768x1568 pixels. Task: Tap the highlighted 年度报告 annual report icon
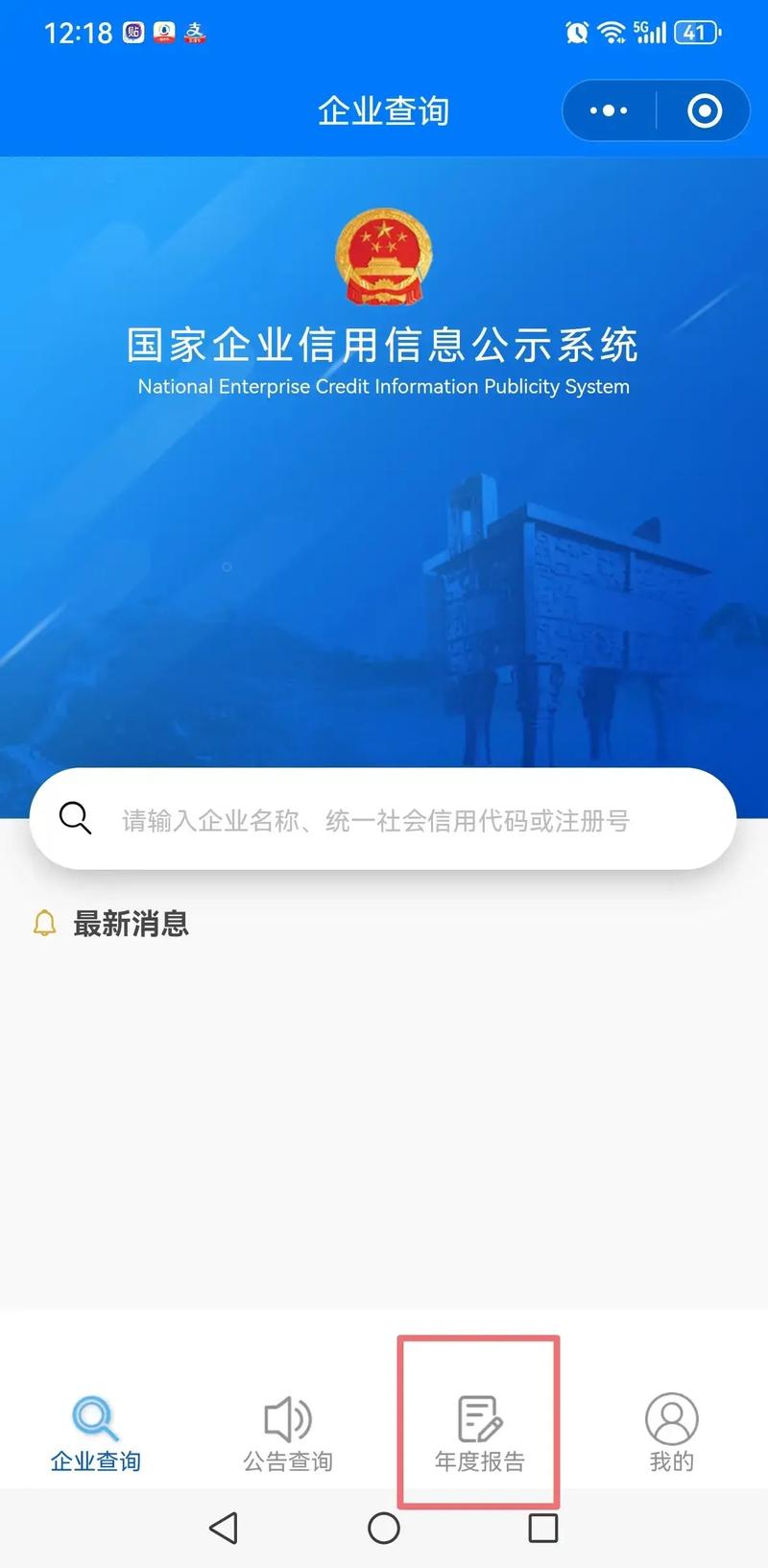(480, 1418)
